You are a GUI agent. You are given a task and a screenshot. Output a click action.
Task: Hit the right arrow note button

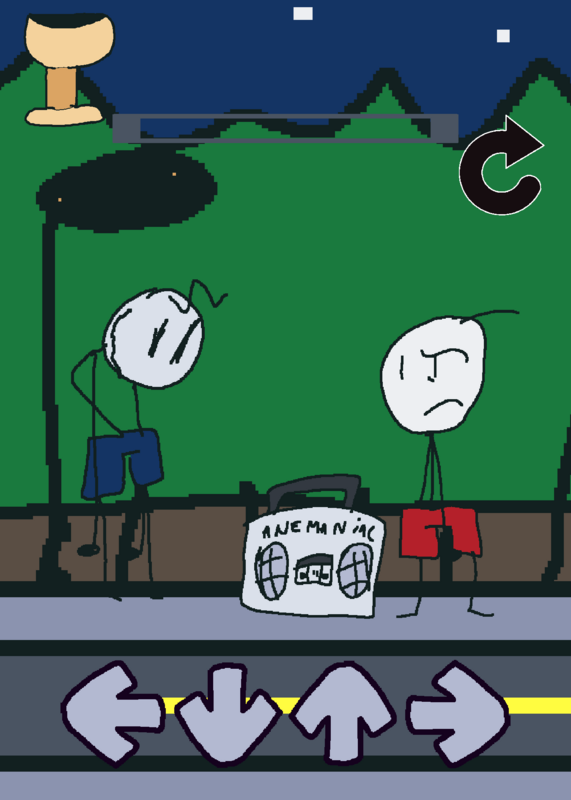(458, 713)
